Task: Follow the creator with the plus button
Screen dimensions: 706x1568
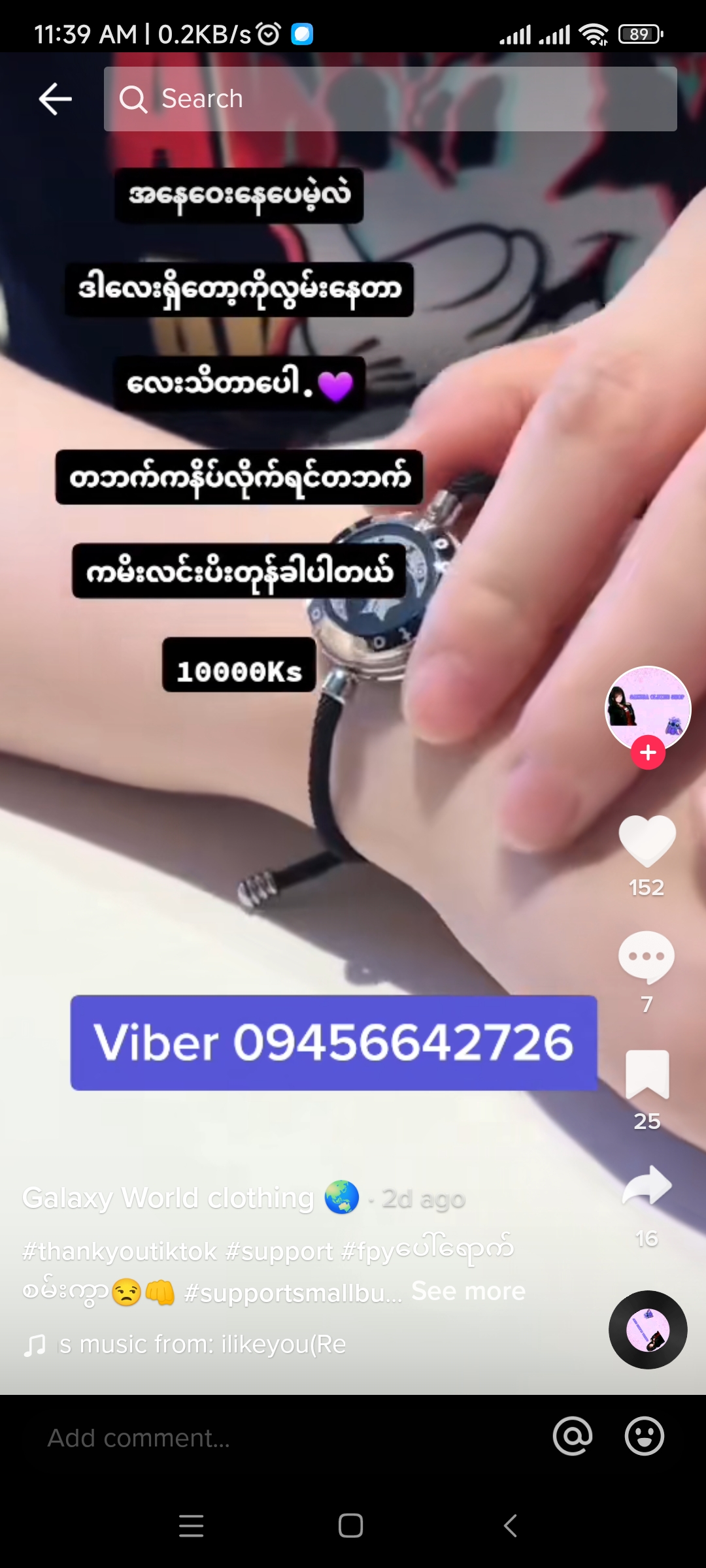Action: coord(648,753)
